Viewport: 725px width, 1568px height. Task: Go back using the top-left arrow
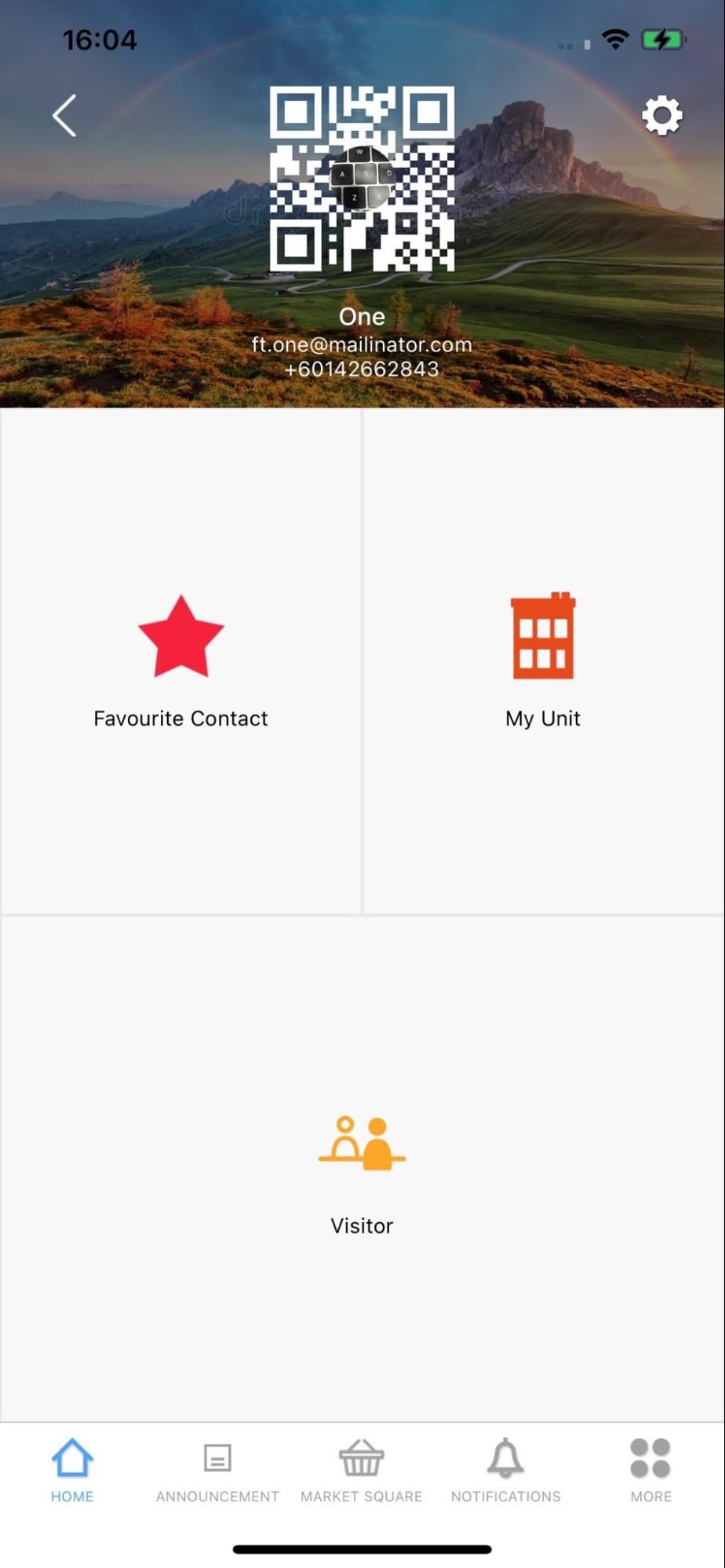point(64,116)
